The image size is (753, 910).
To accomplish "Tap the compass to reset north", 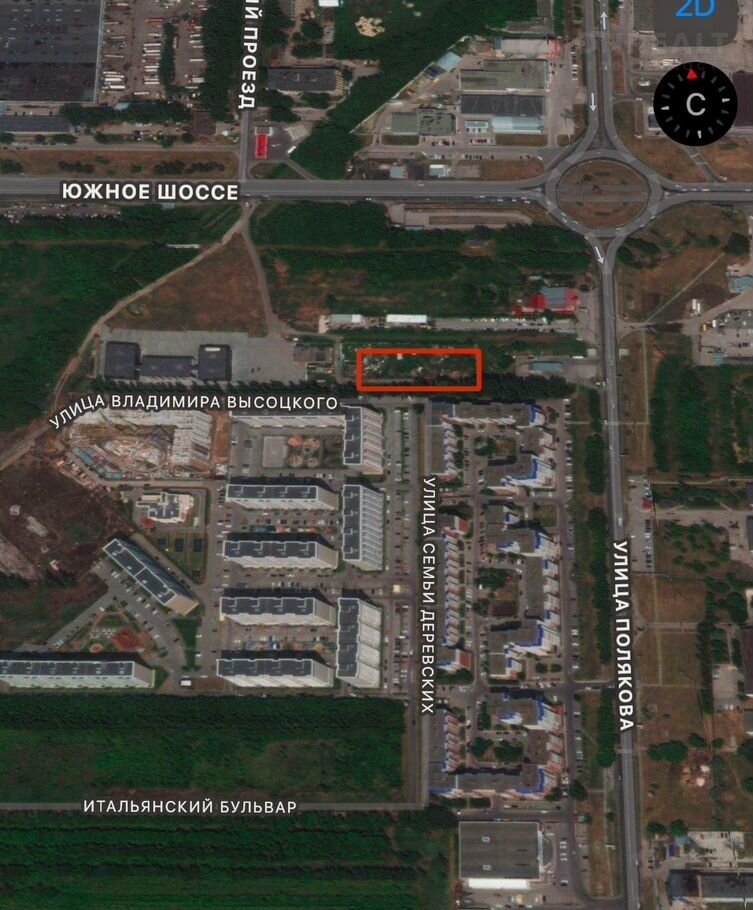I will (x=695, y=103).
